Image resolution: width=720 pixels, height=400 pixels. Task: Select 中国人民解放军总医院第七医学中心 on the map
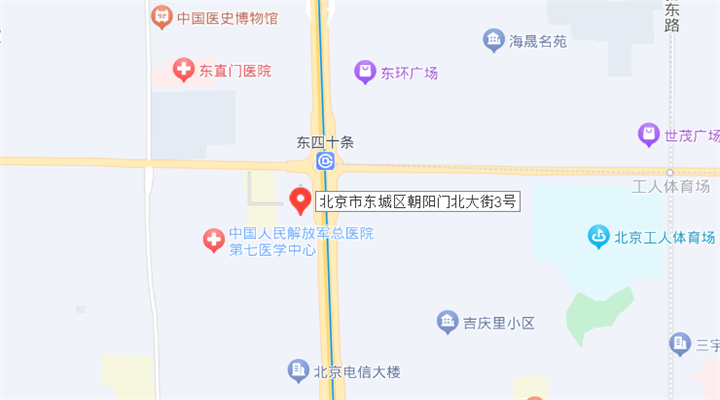(x=214, y=240)
